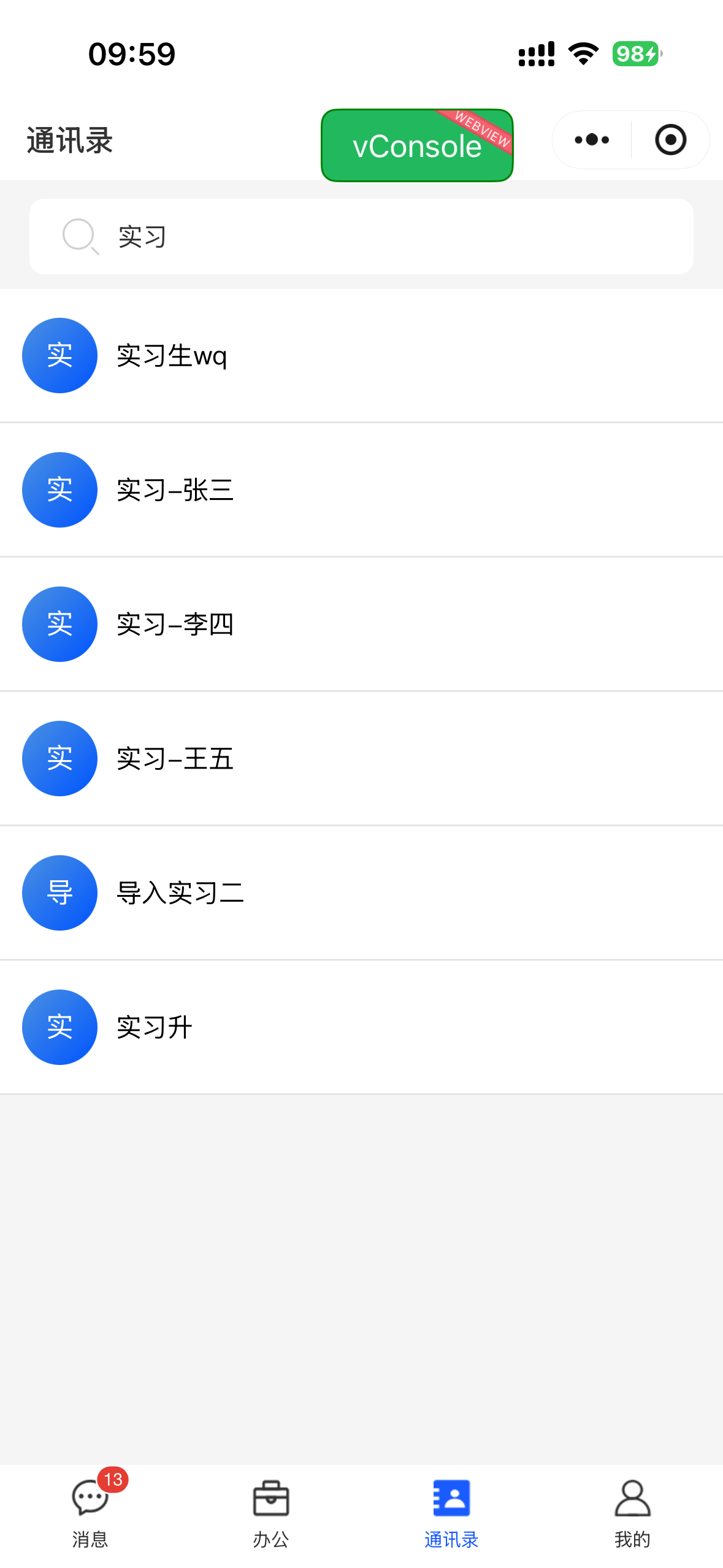Open the 我的 tab
723x1568 pixels.
click(632, 1513)
